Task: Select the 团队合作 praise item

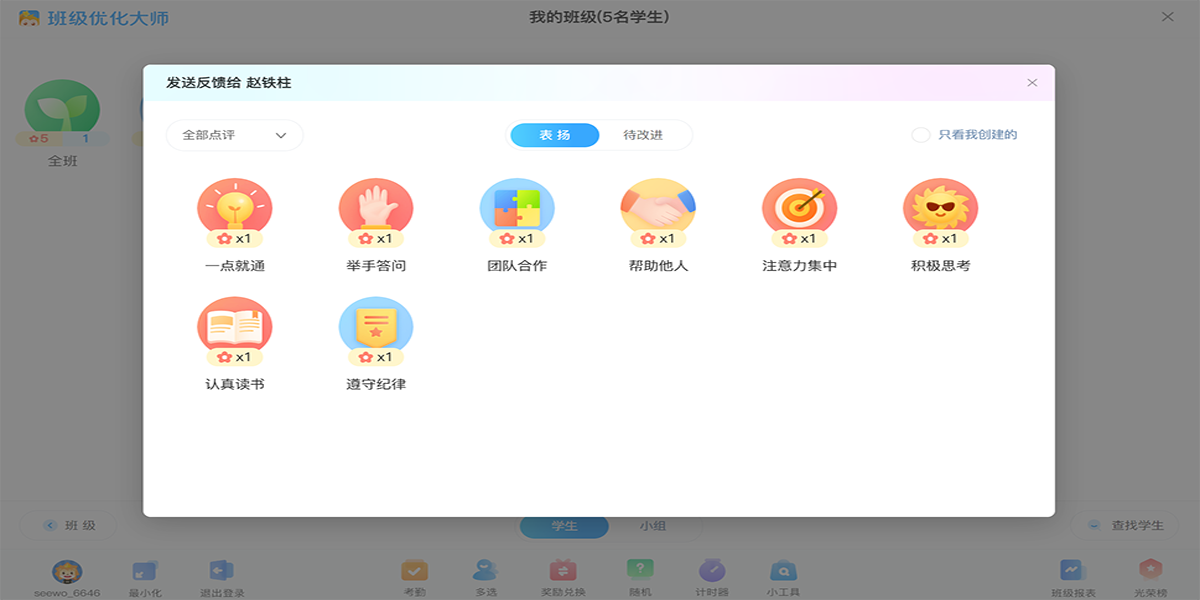Action: 517,212
